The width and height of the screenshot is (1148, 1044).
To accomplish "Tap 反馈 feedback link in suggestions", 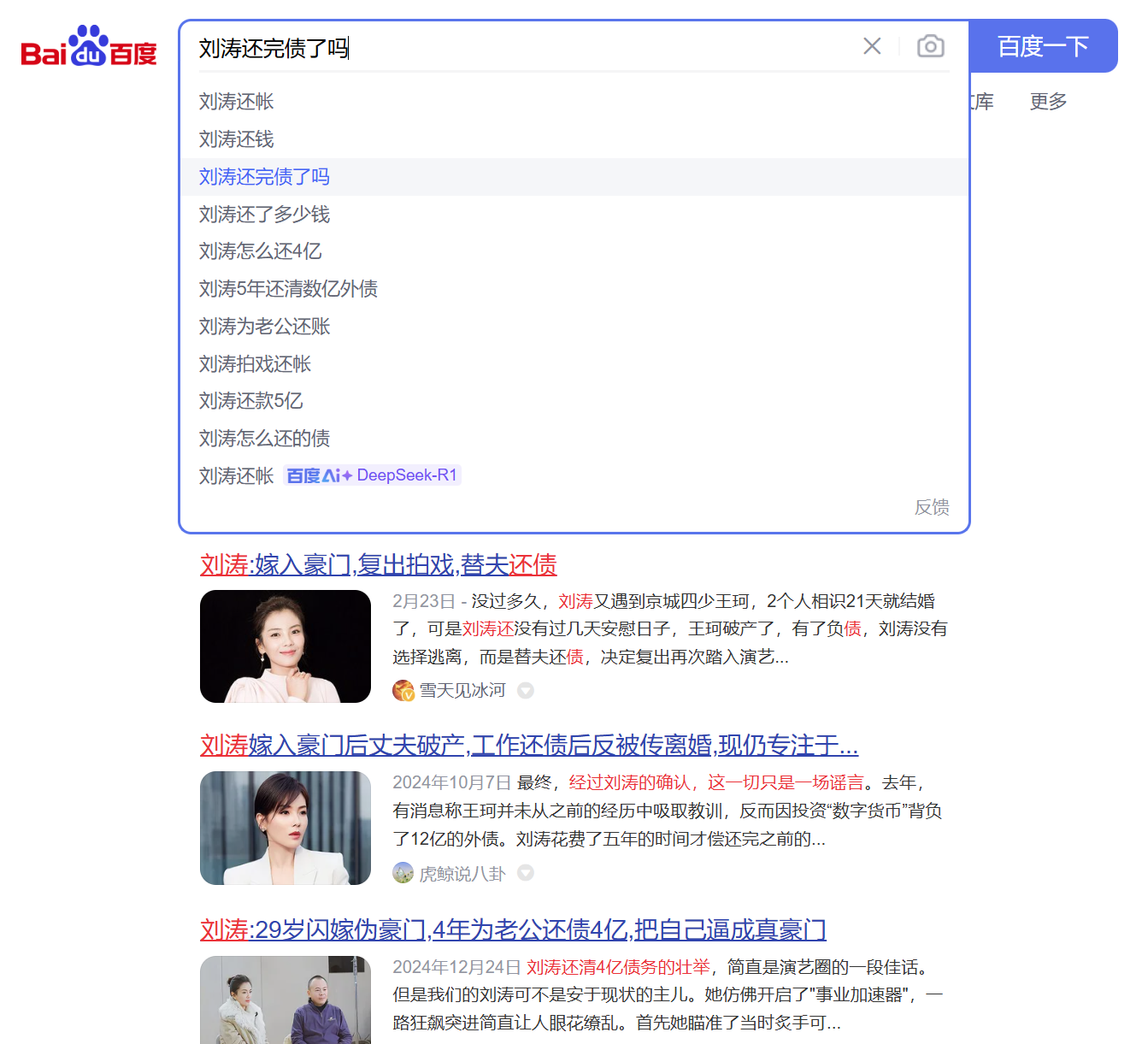I will 932,507.
